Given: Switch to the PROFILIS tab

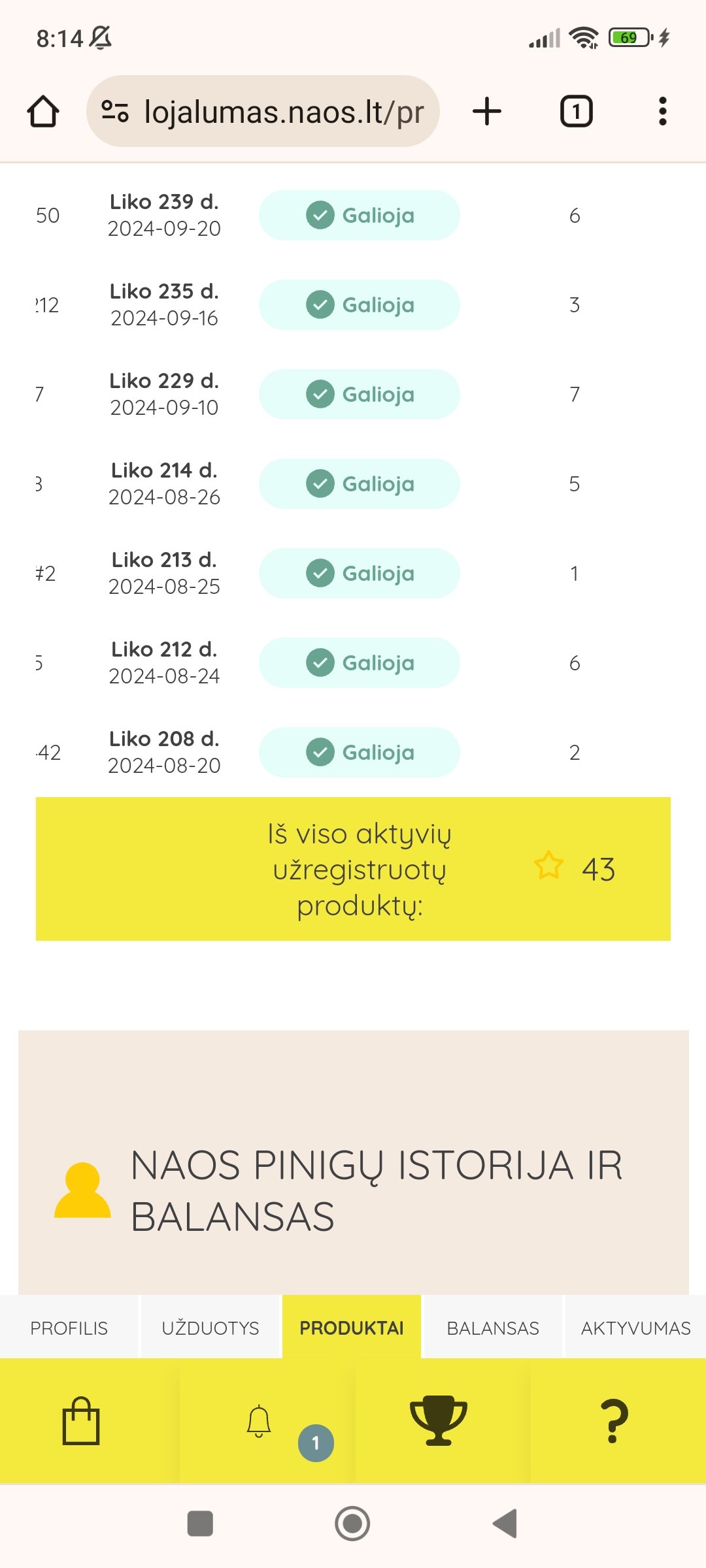Looking at the screenshot, I should coord(69,1328).
